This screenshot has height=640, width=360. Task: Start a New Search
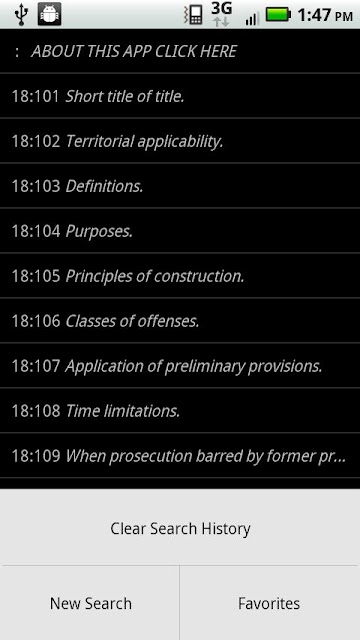pyautogui.click(x=90, y=603)
